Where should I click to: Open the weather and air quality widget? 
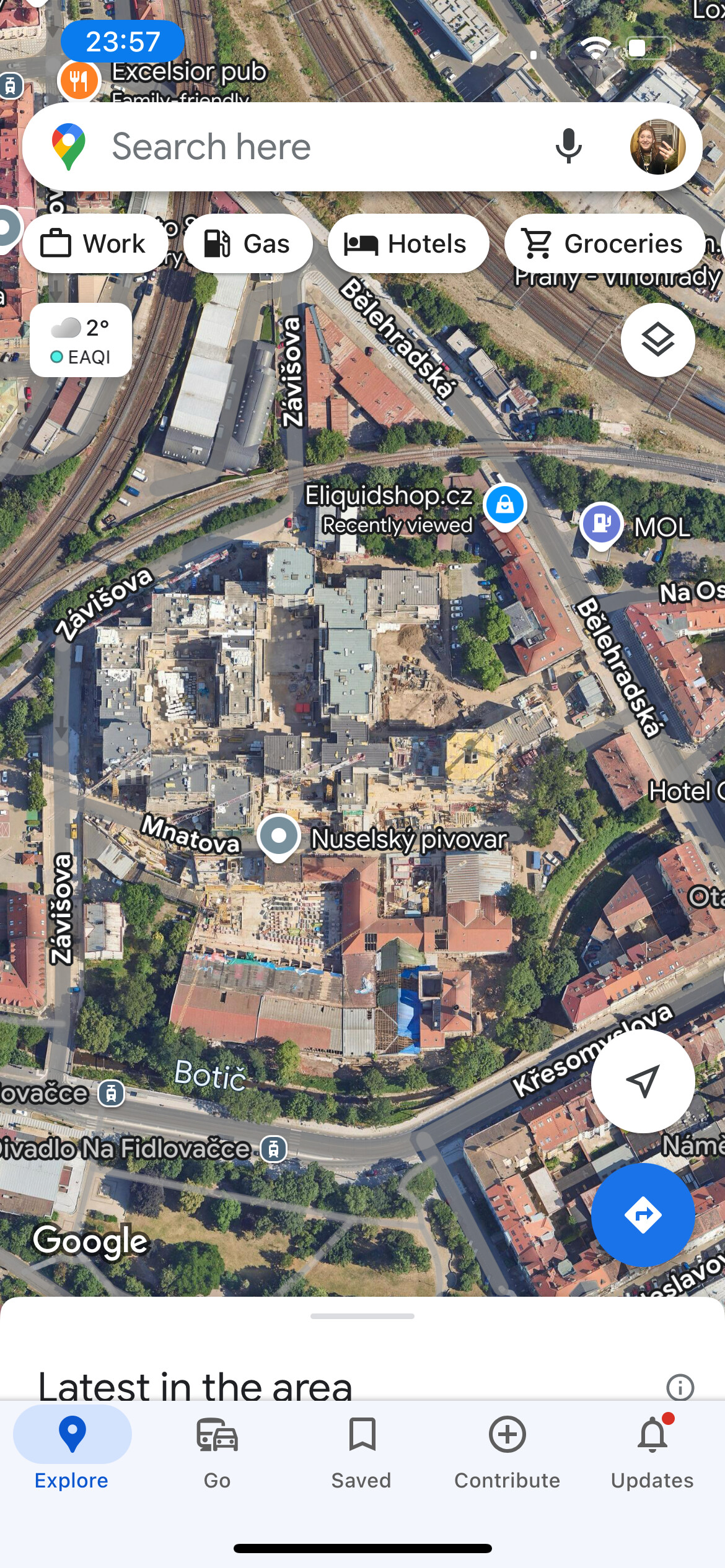click(x=81, y=340)
